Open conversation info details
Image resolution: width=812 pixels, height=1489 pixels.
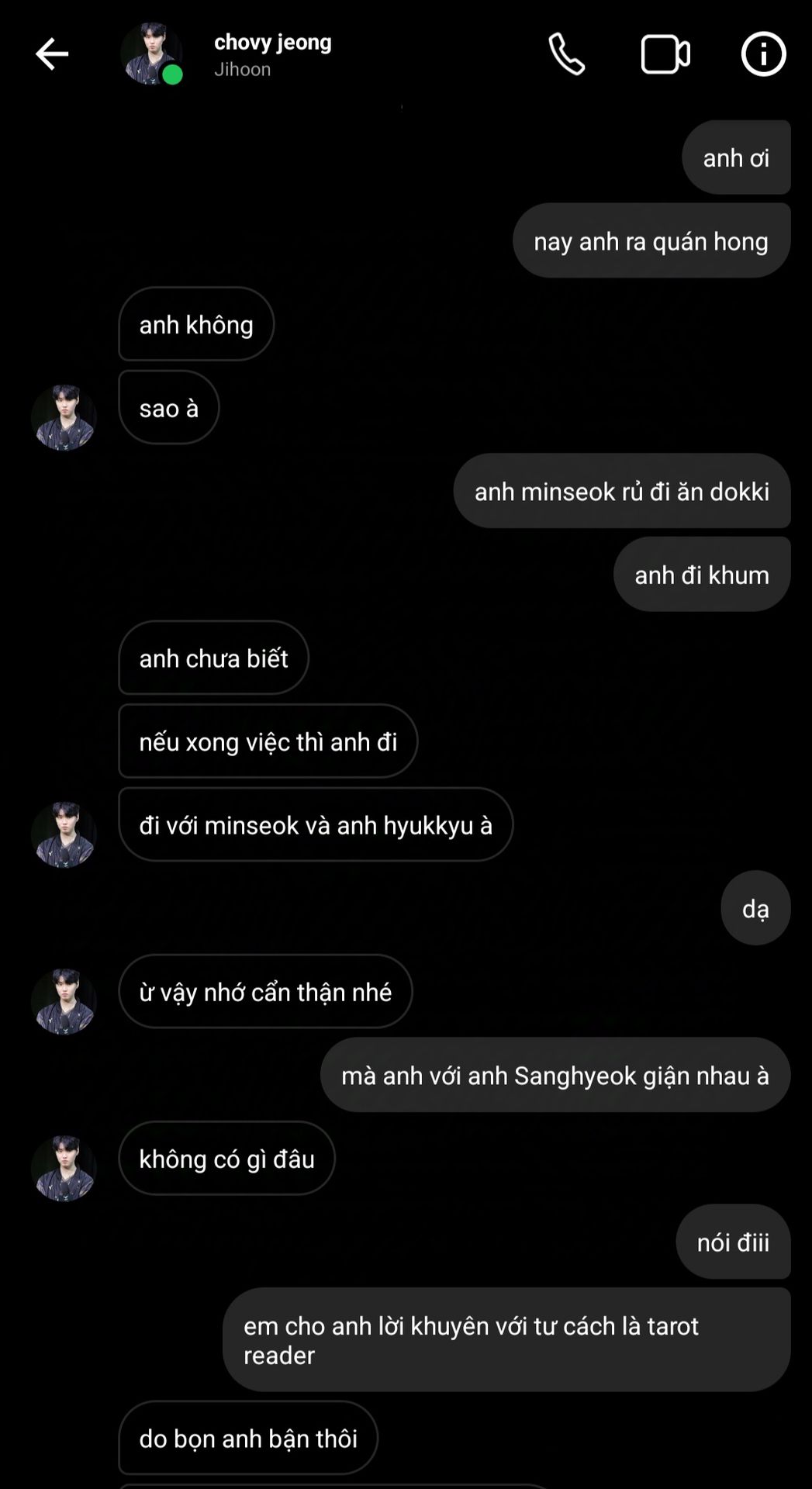(x=763, y=54)
